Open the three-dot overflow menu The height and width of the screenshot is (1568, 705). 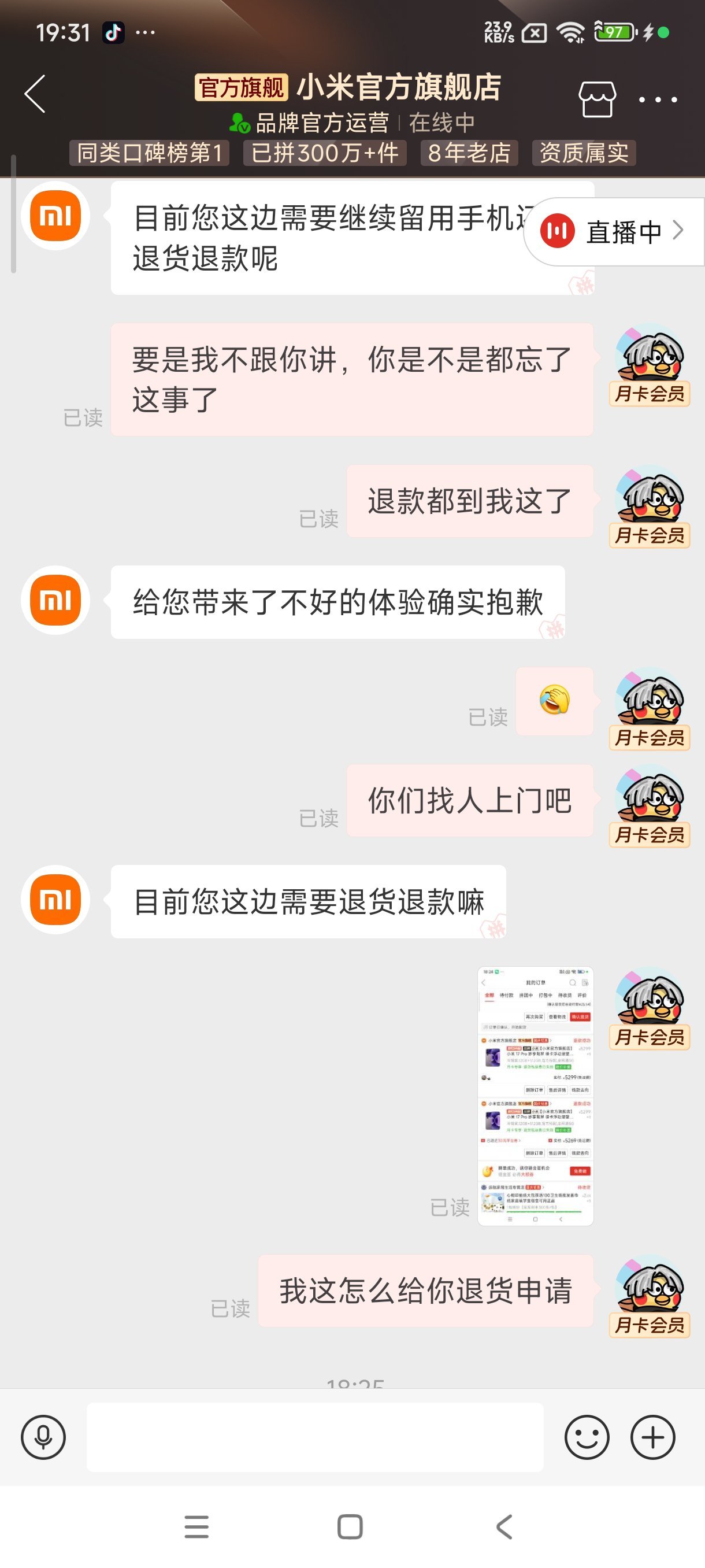658,99
